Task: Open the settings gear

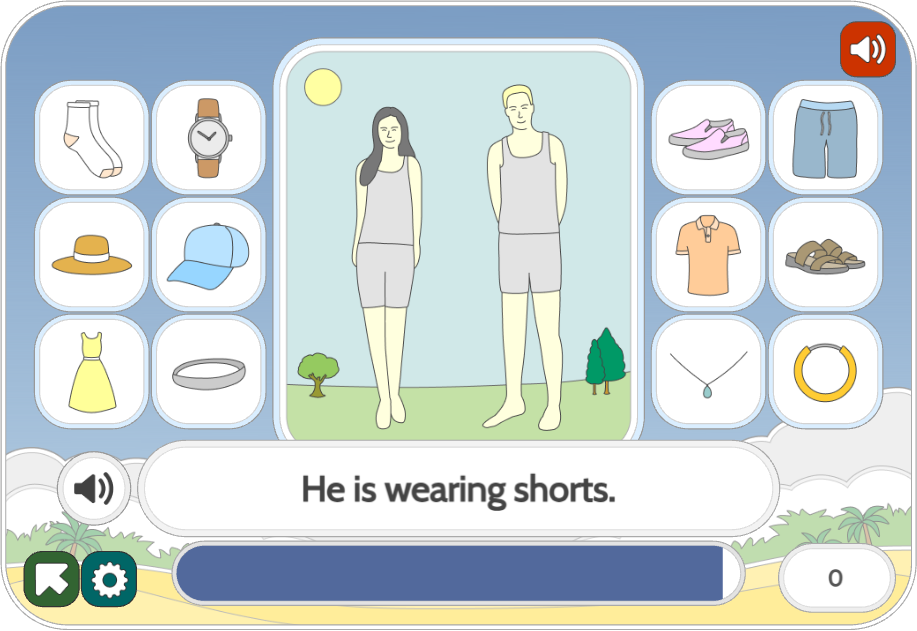Action: 109,578
